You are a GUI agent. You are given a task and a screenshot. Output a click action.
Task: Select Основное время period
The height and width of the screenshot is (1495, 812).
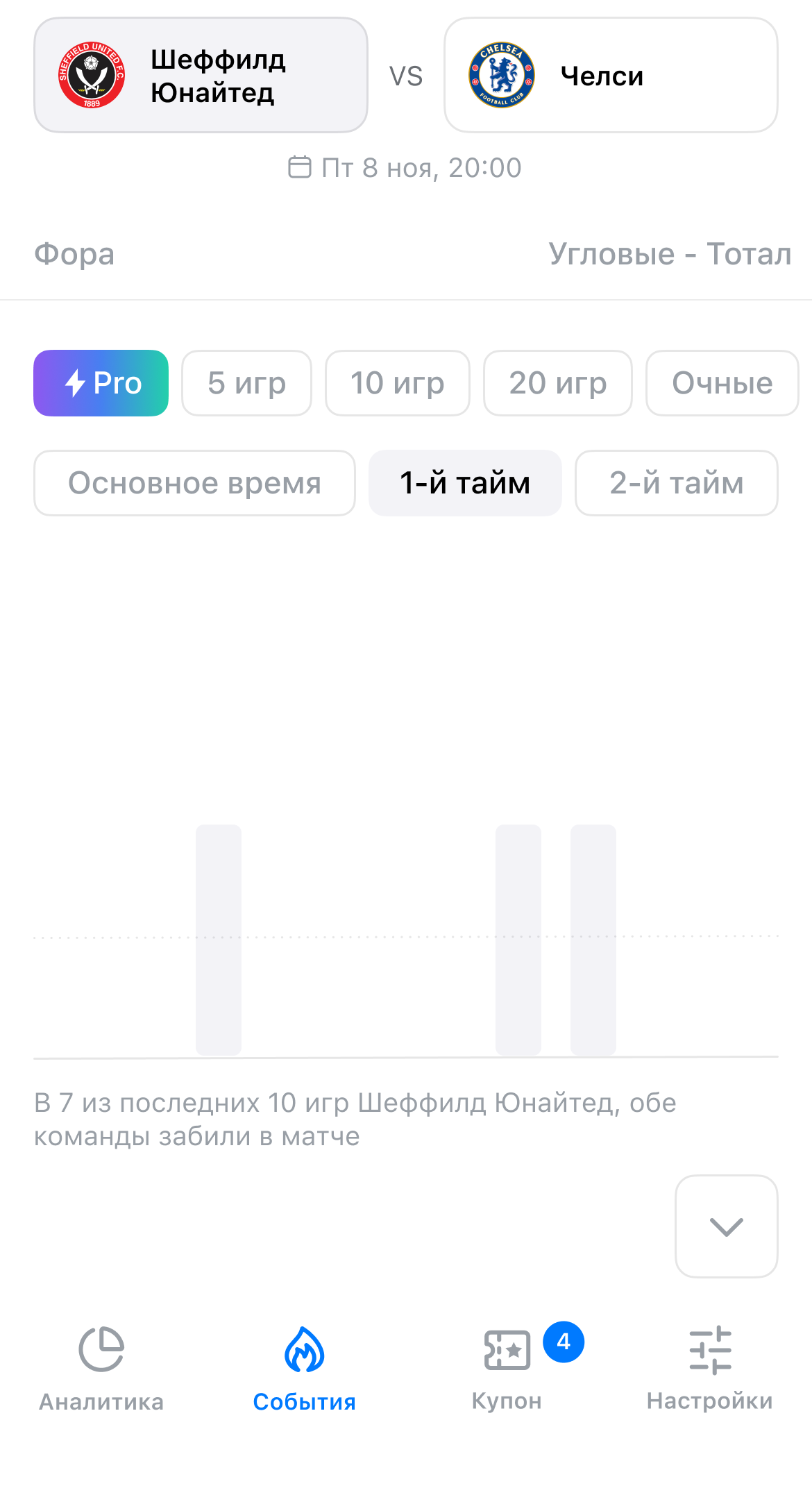194,483
